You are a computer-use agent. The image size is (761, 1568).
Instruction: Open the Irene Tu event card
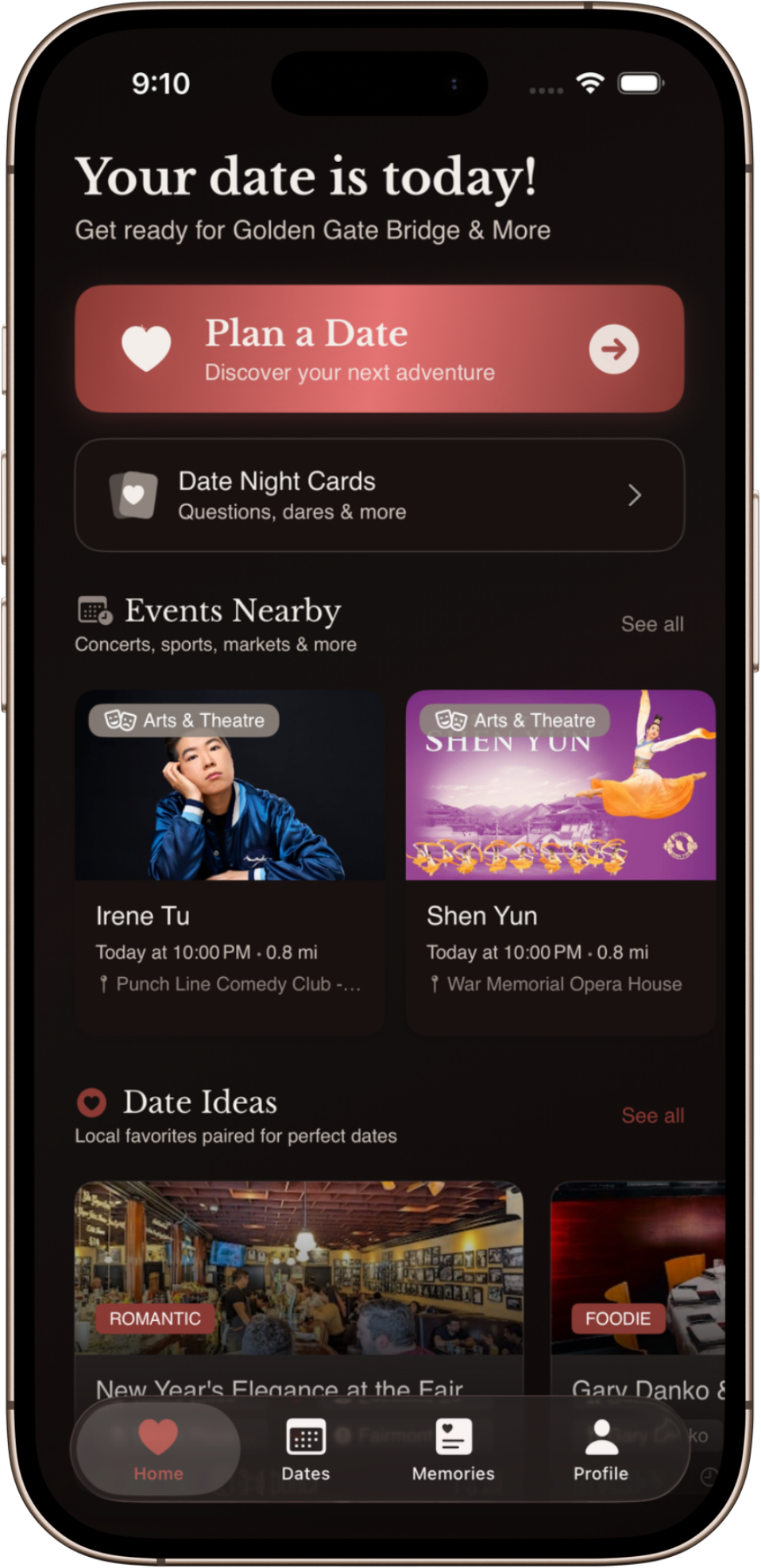pos(230,862)
